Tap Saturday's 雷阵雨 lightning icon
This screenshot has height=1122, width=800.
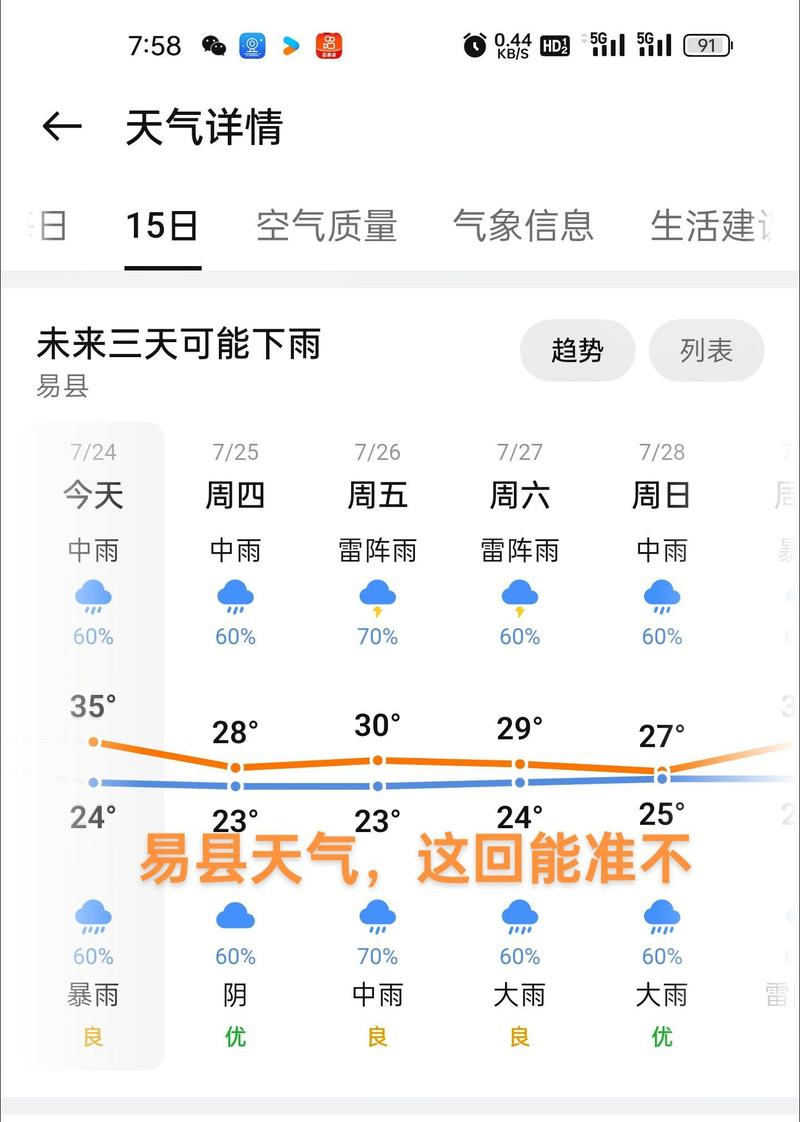[x=519, y=598]
